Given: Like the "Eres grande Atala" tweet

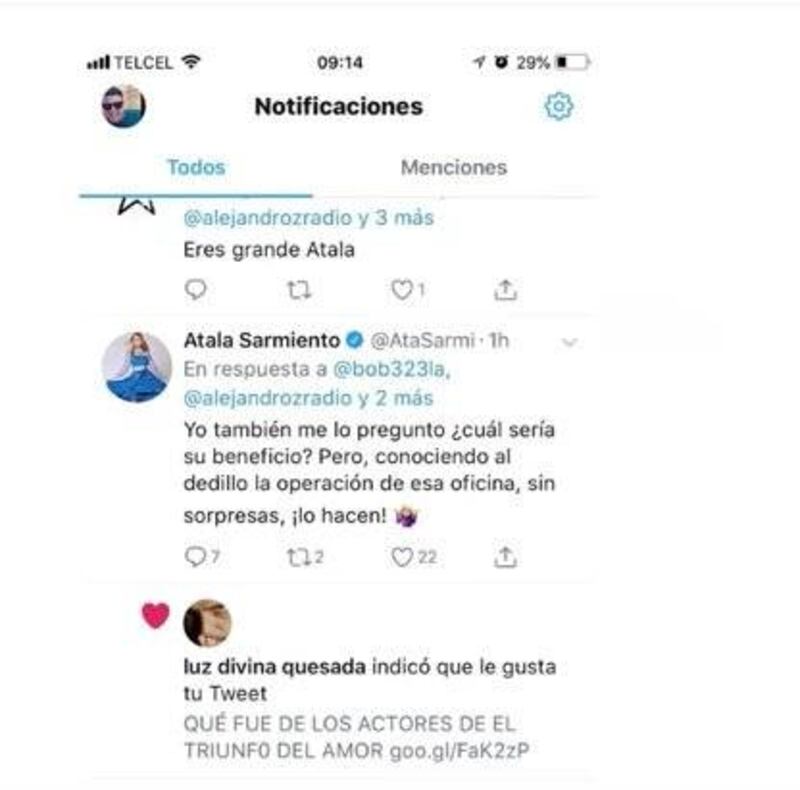Looking at the screenshot, I should 402,290.
